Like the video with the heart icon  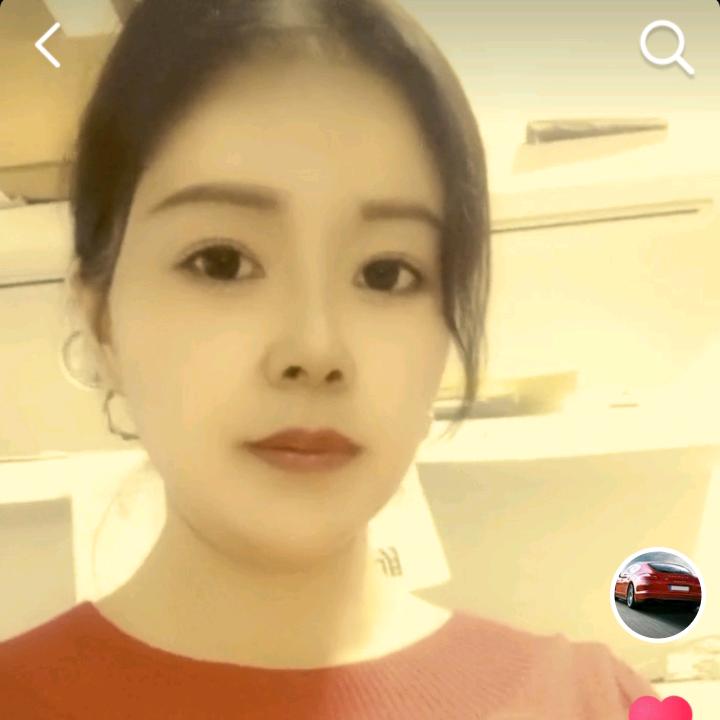point(661,708)
